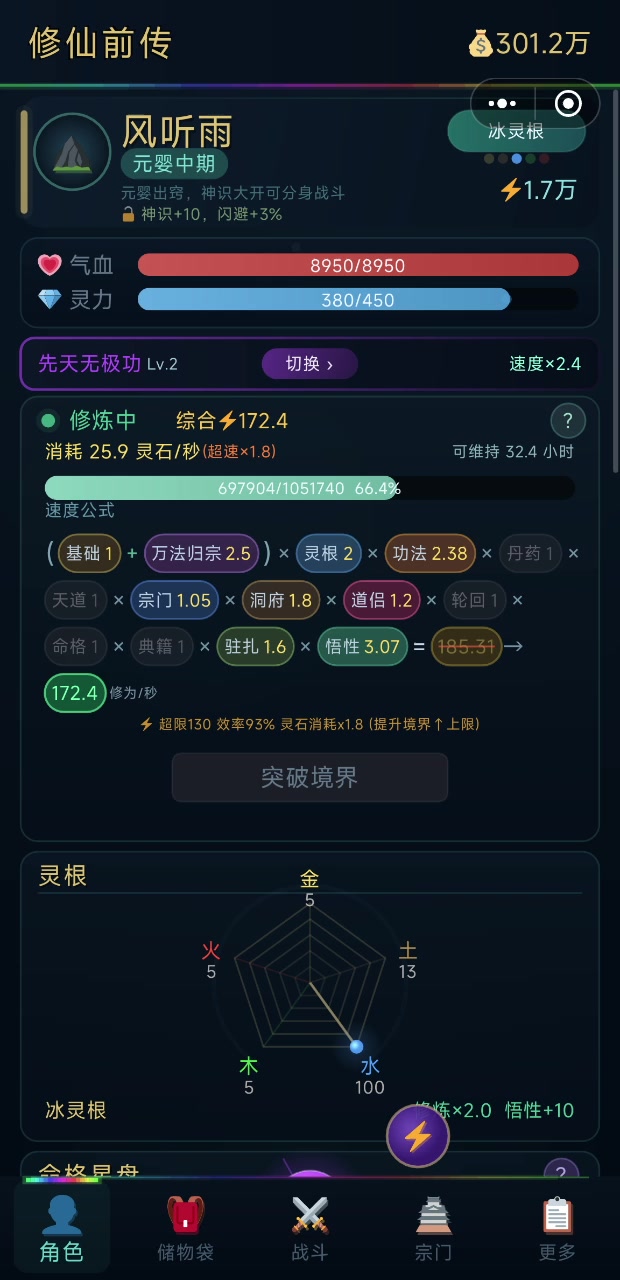Tap the 元婴中期 realm badge
Screen dimensions: 620x1280
tap(175, 164)
